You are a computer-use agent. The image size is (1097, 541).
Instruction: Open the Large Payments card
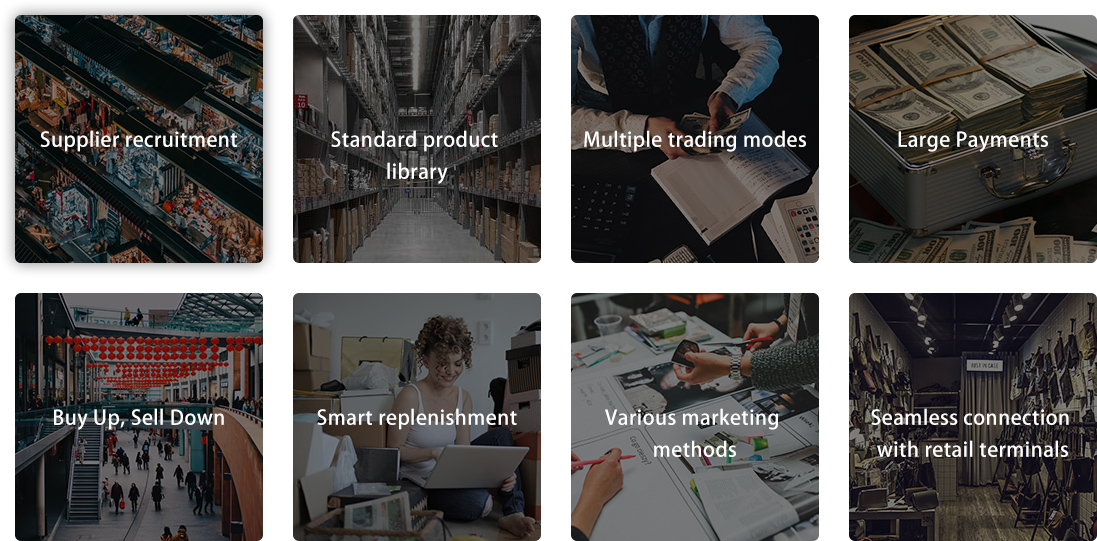972,139
